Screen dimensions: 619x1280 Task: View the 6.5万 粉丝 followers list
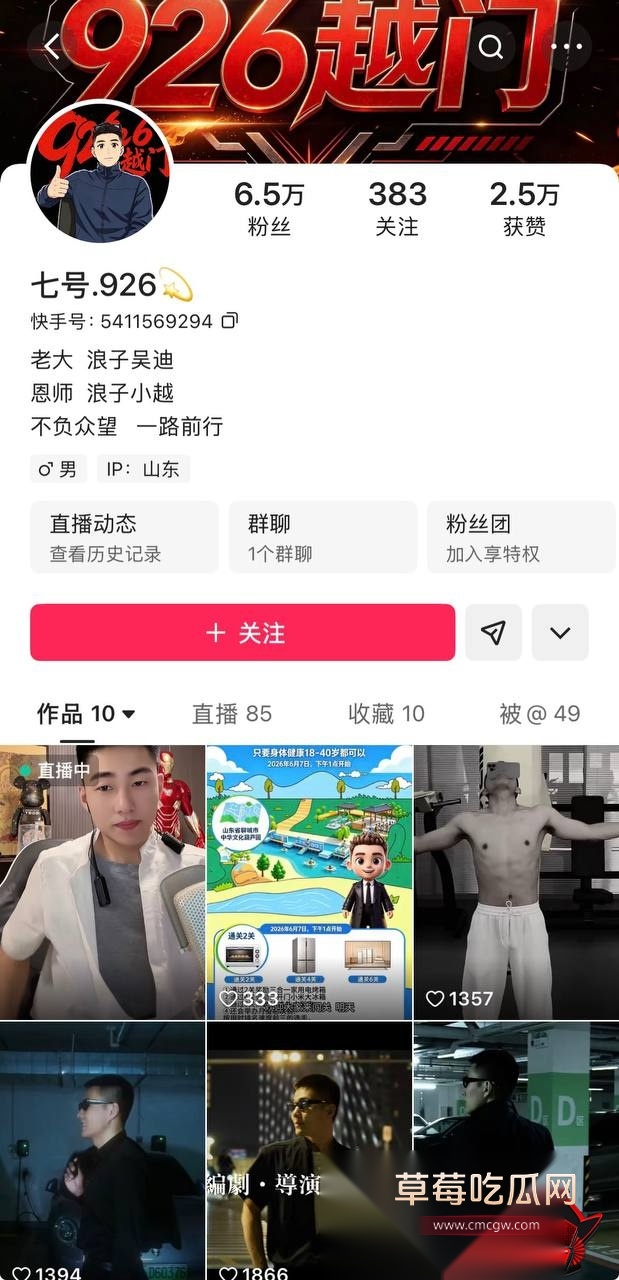(x=269, y=208)
